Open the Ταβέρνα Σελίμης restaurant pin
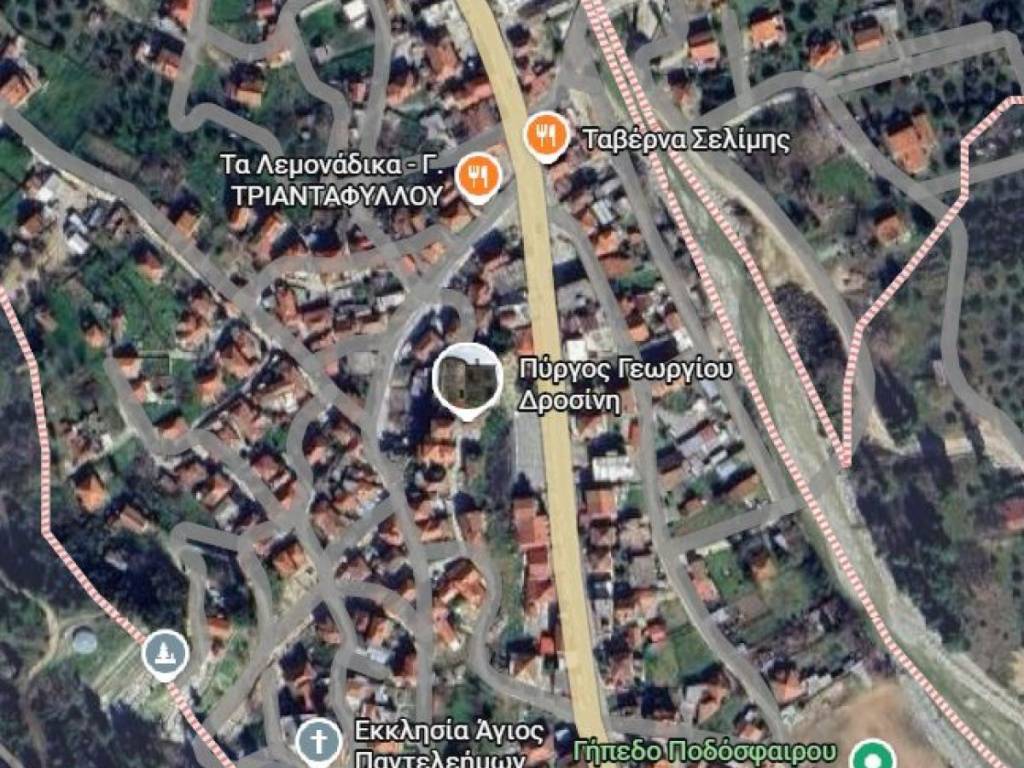The height and width of the screenshot is (768, 1024). coord(546,136)
